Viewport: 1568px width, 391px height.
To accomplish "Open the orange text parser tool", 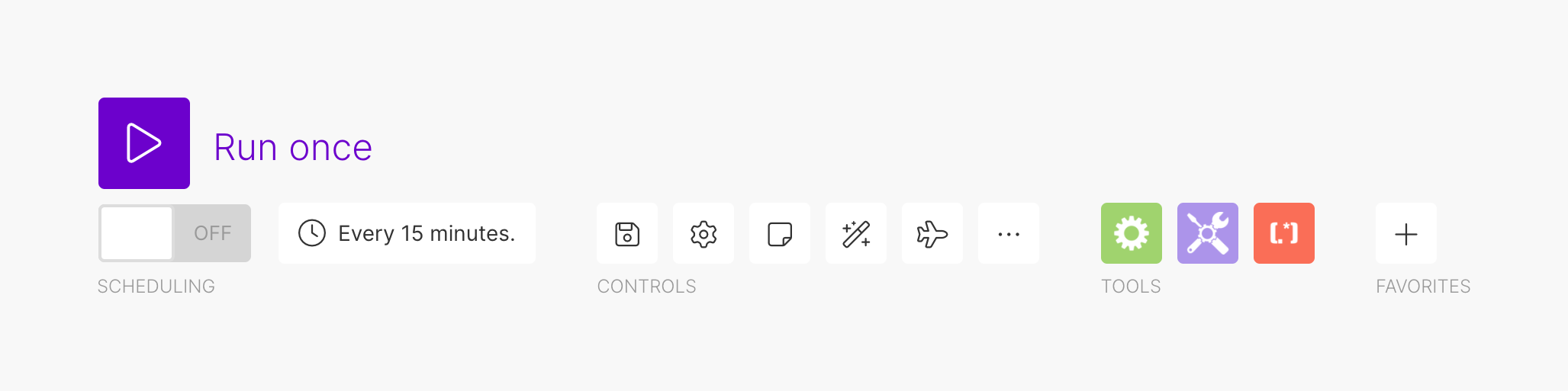I will [x=1284, y=233].
